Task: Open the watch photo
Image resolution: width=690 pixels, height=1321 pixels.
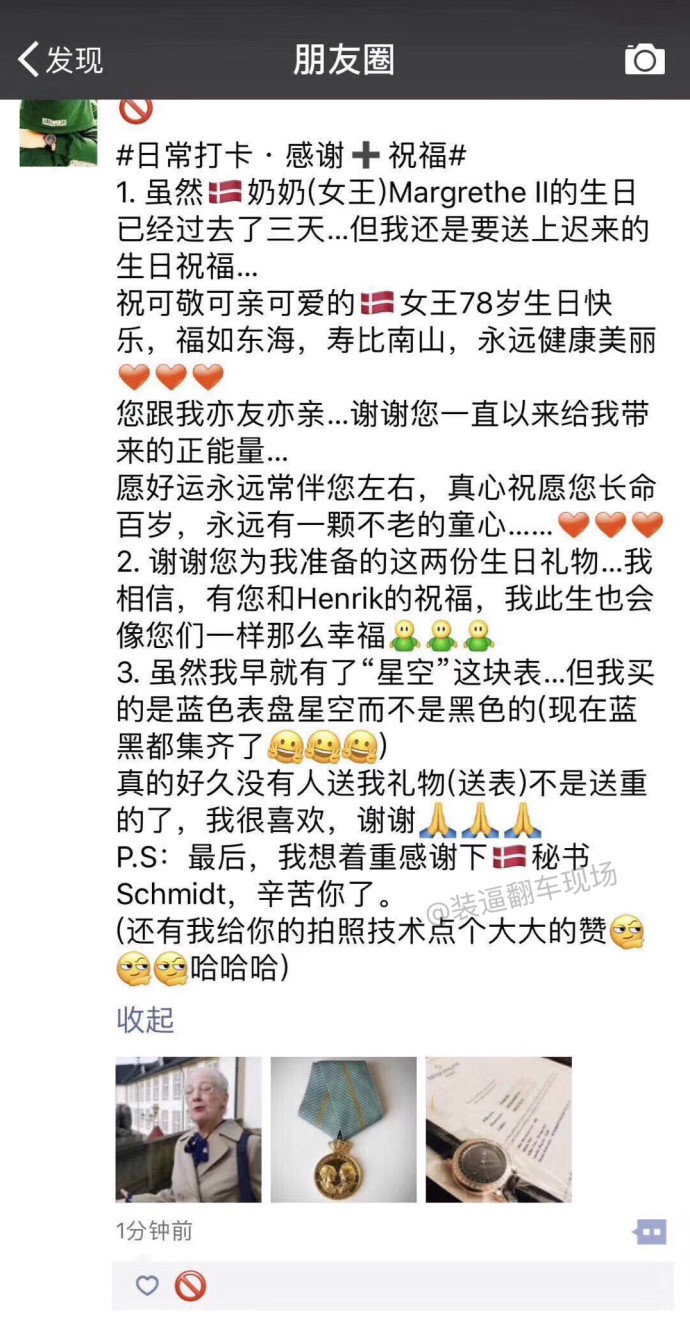Action: click(x=498, y=1129)
